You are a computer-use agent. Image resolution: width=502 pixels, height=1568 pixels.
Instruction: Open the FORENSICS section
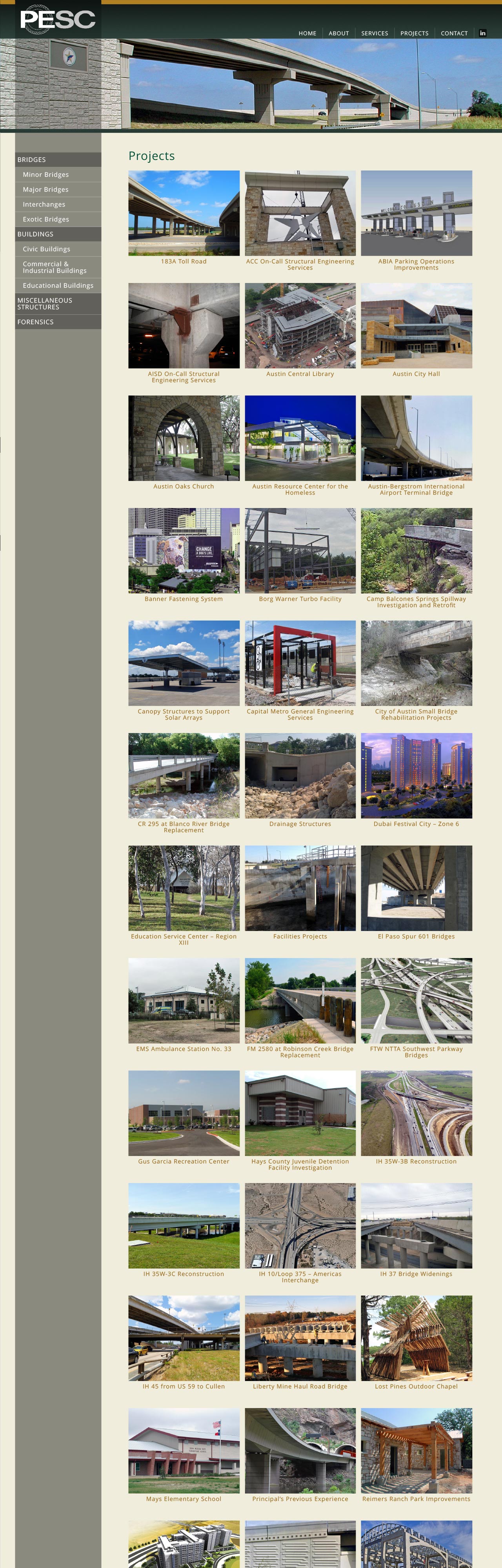35,322
